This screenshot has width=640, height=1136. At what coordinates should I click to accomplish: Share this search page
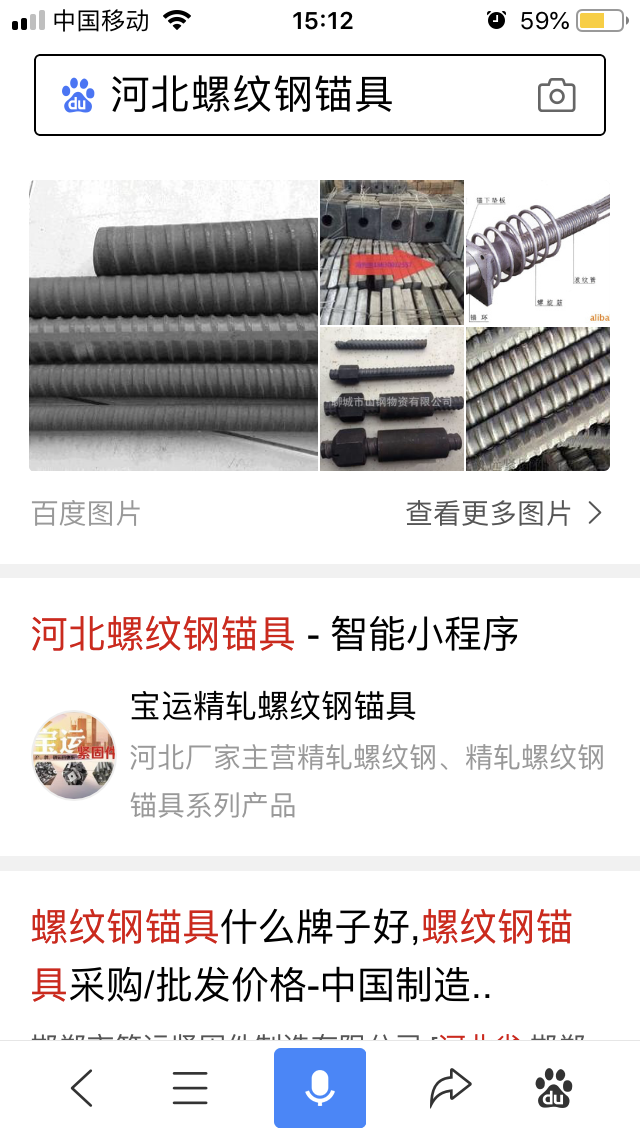[450, 1088]
